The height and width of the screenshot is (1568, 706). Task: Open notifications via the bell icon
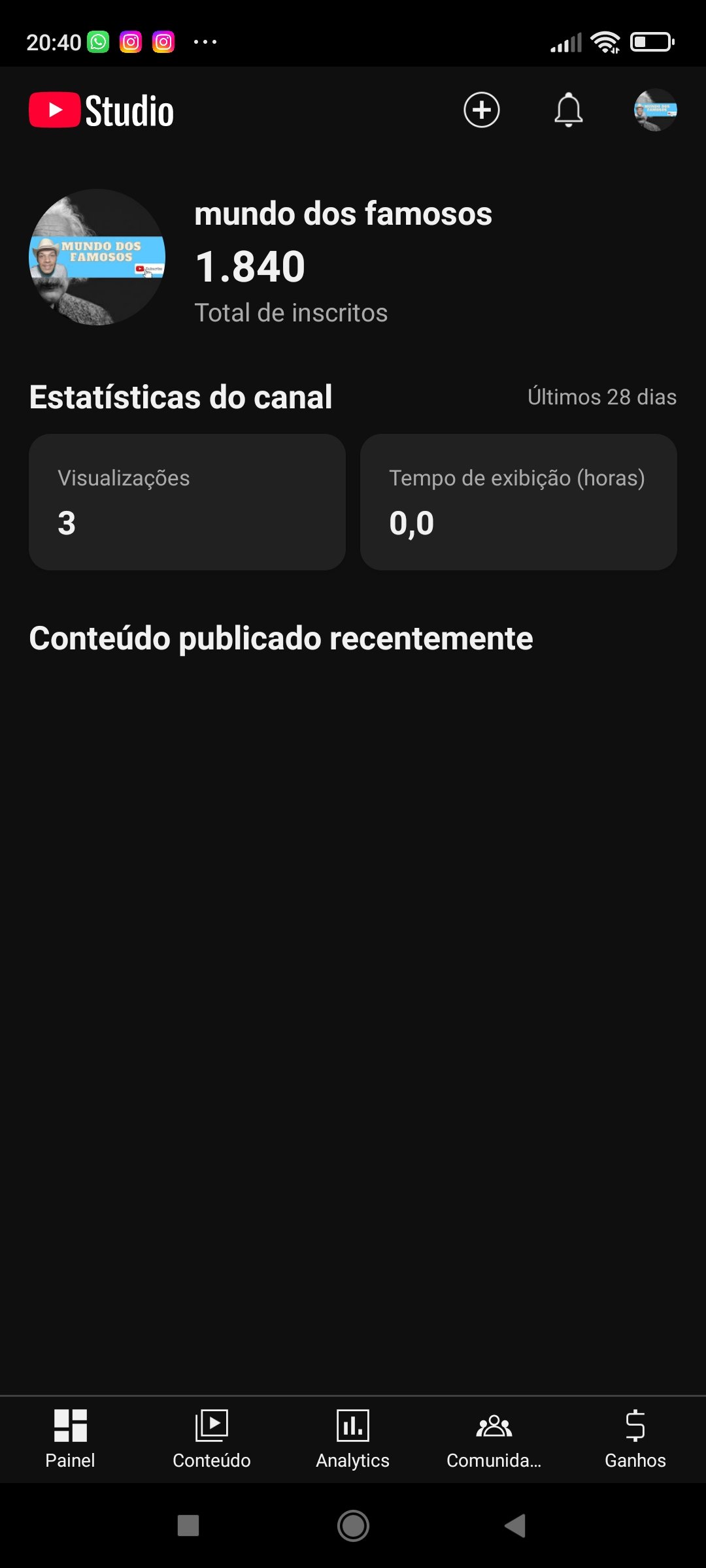[x=569, y=111]
